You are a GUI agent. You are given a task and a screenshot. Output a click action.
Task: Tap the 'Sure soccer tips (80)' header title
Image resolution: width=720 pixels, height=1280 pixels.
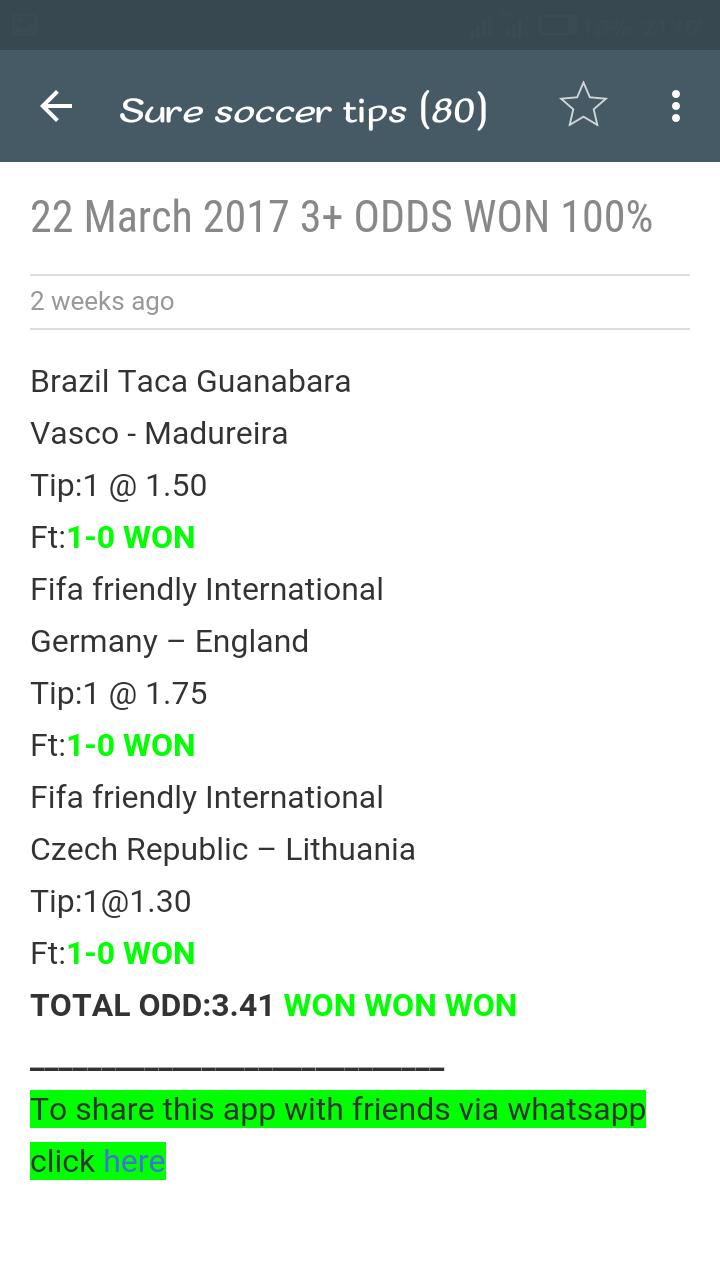pyautogui.click(x=303, y=110)
